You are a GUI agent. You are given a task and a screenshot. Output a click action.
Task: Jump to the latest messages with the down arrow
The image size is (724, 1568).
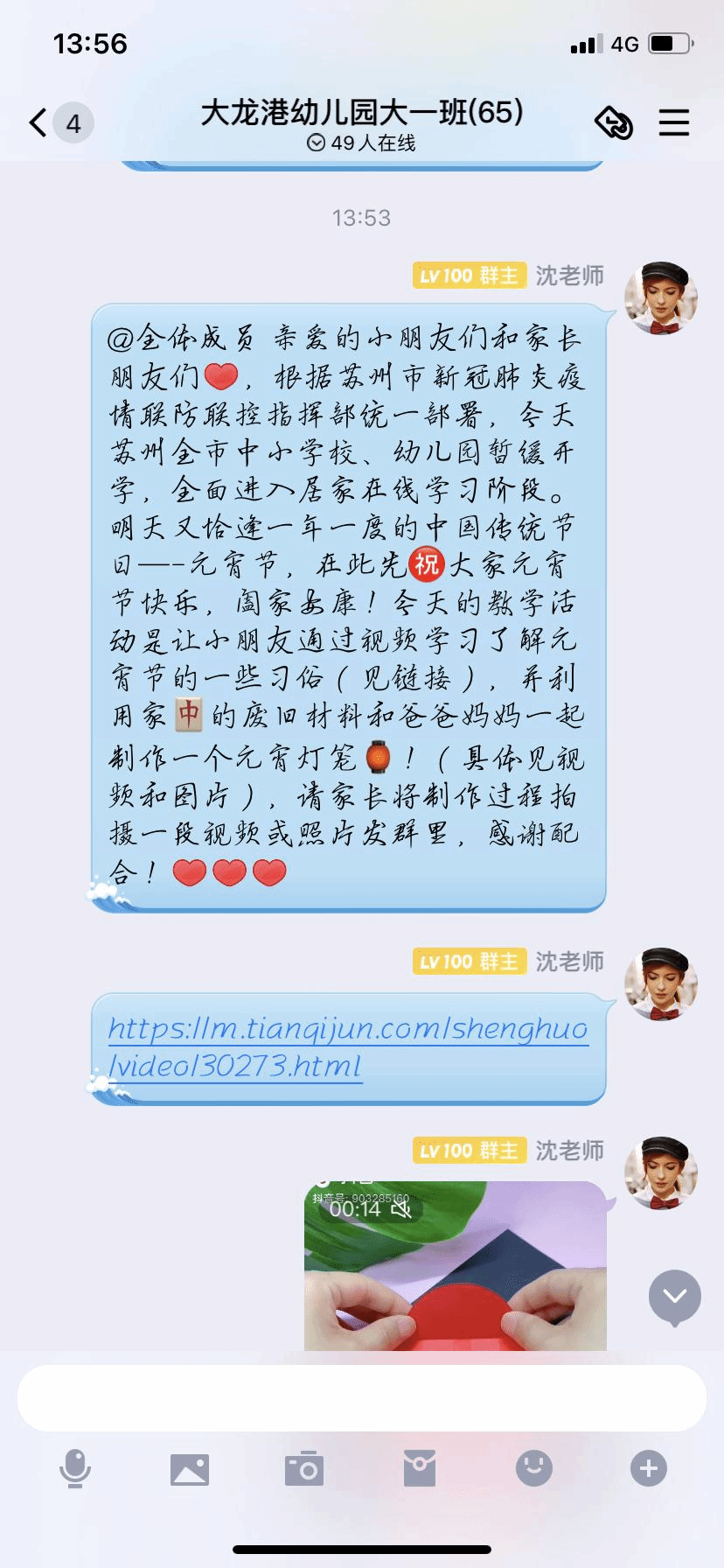674,1296
